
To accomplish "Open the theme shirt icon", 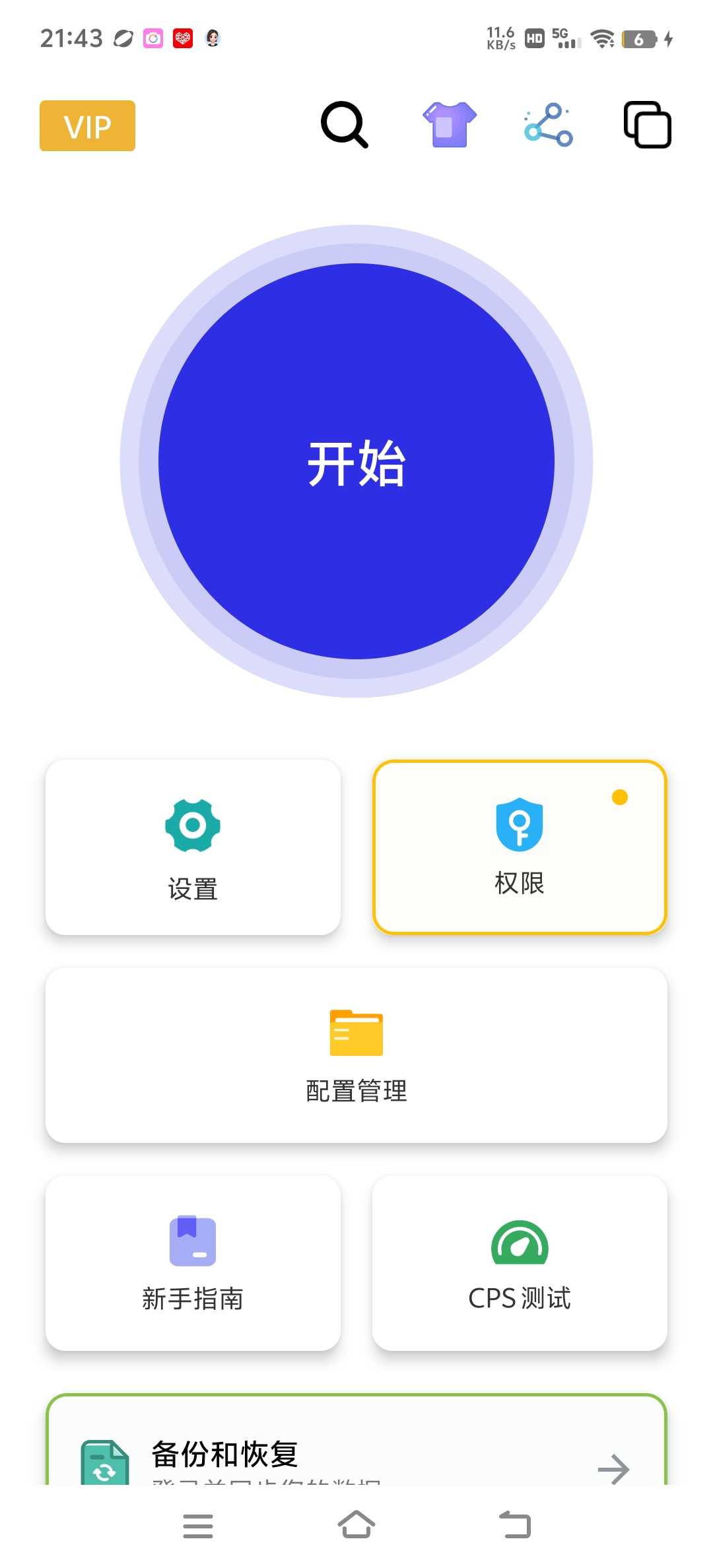I will (450, 124).
